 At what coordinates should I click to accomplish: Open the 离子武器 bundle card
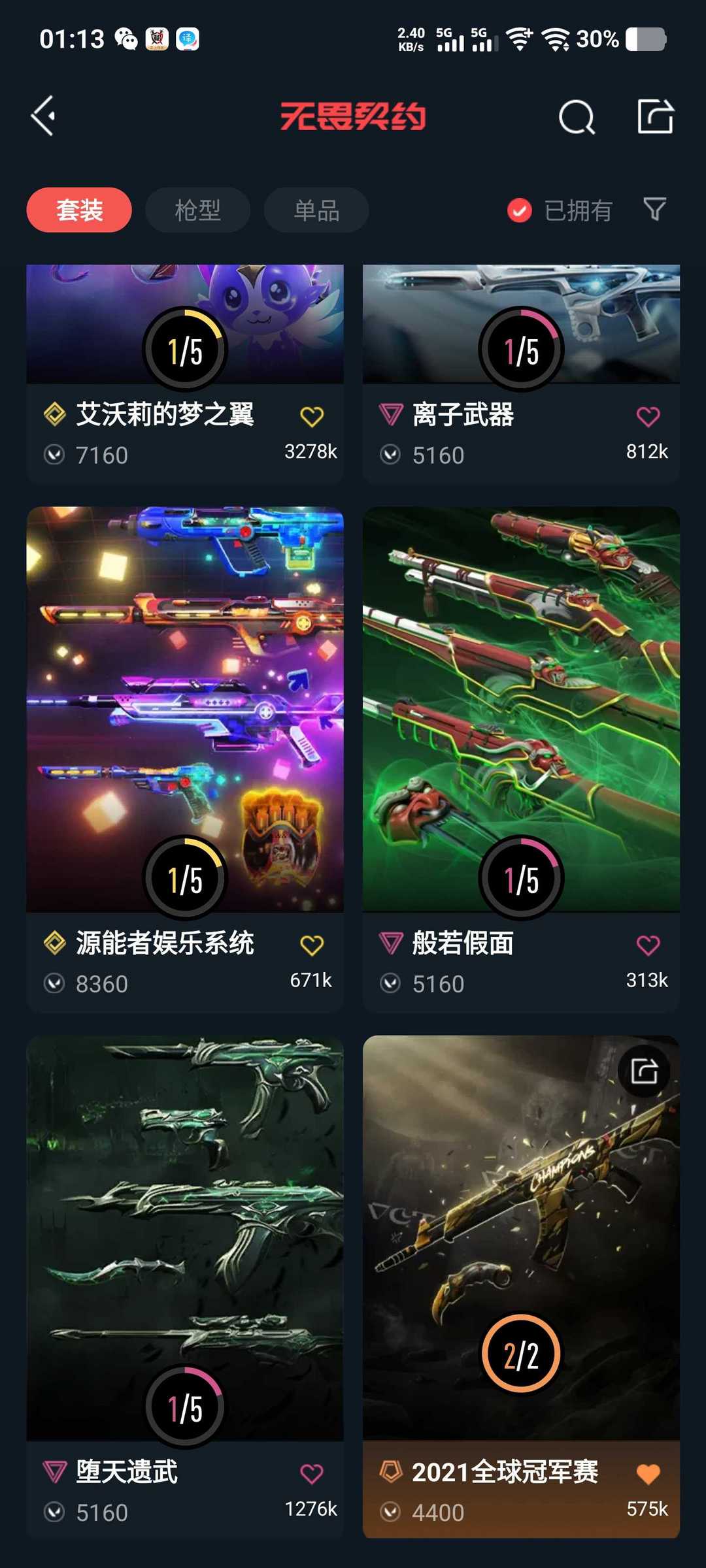pyautogui.click(x=521, y=374)
